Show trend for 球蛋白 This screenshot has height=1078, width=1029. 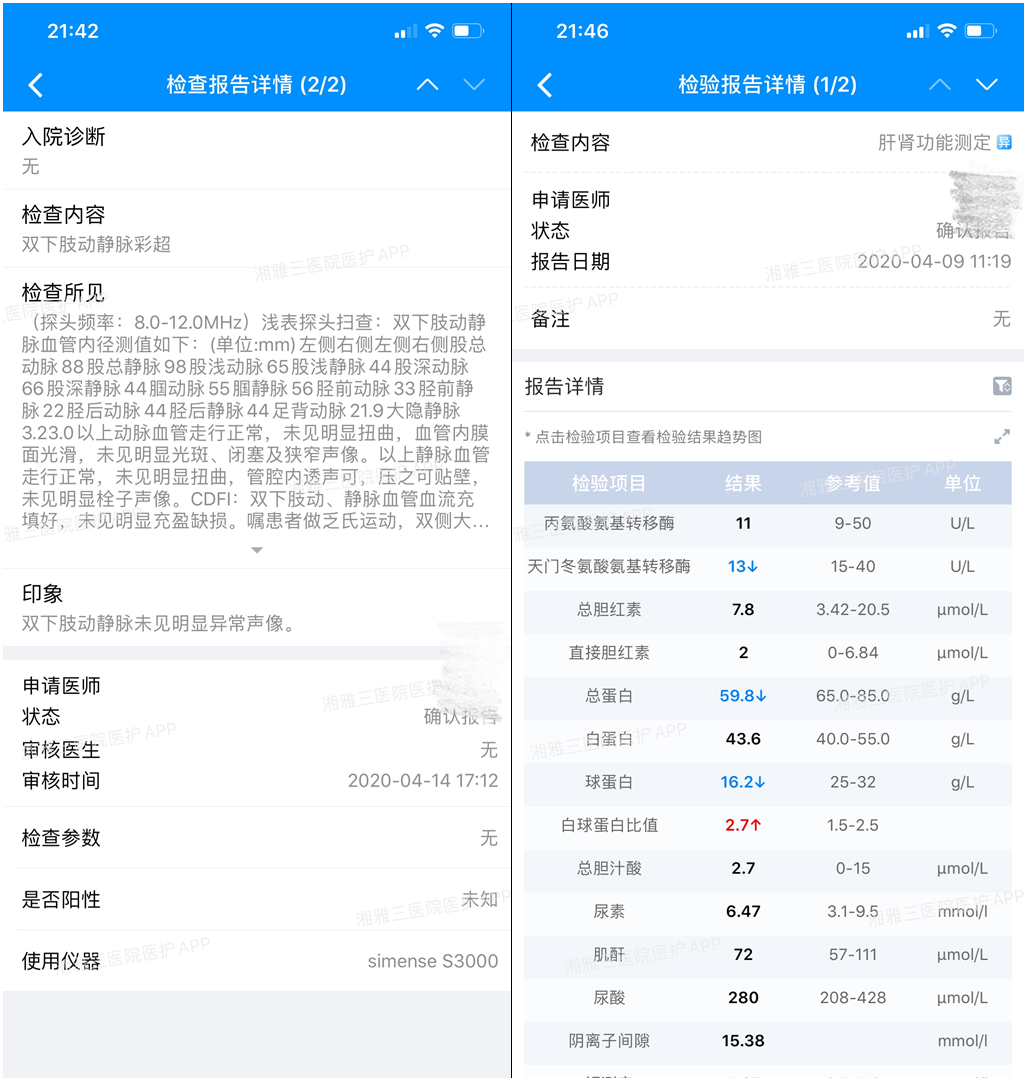[x=609, y=782]
